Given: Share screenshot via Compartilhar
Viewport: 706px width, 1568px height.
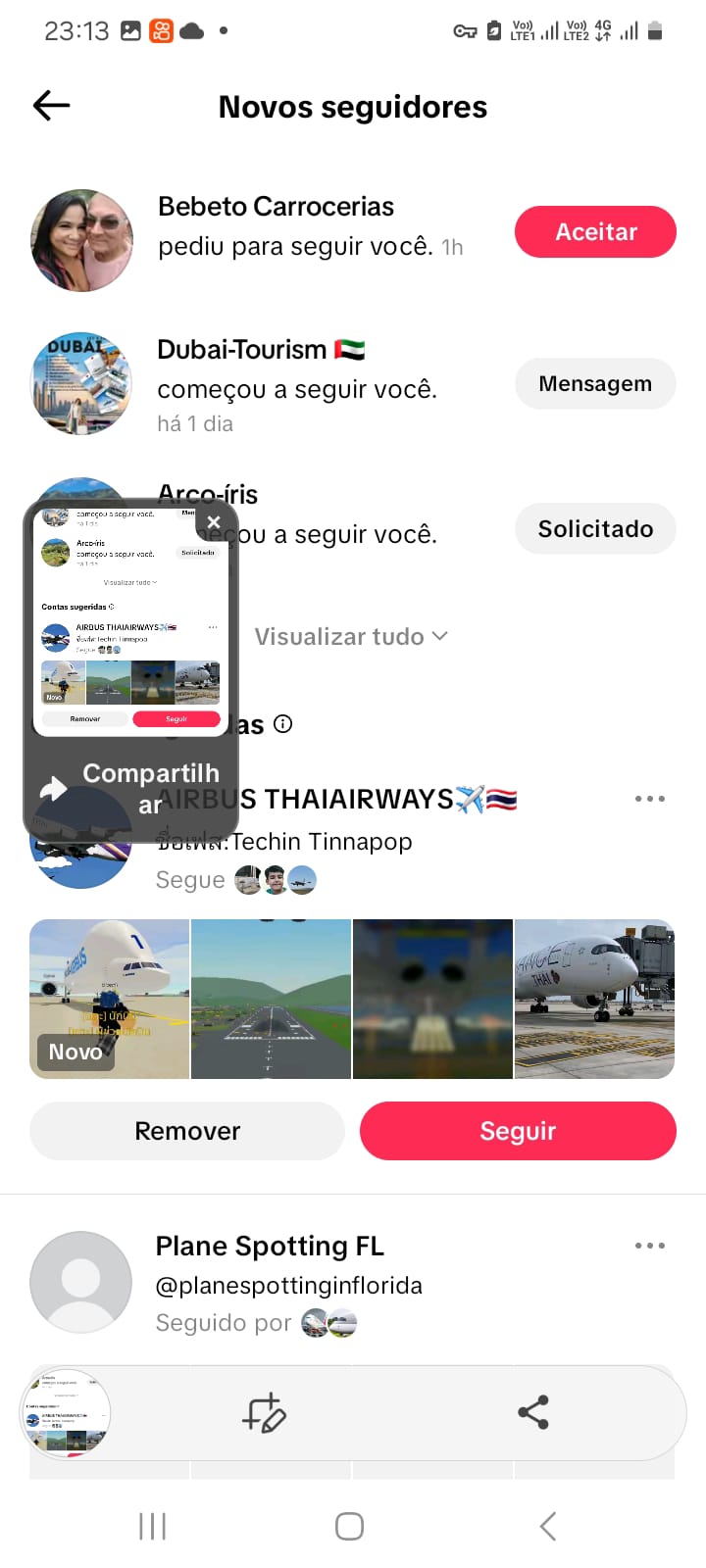Looking at the screenshot, I should pos(132,788).
